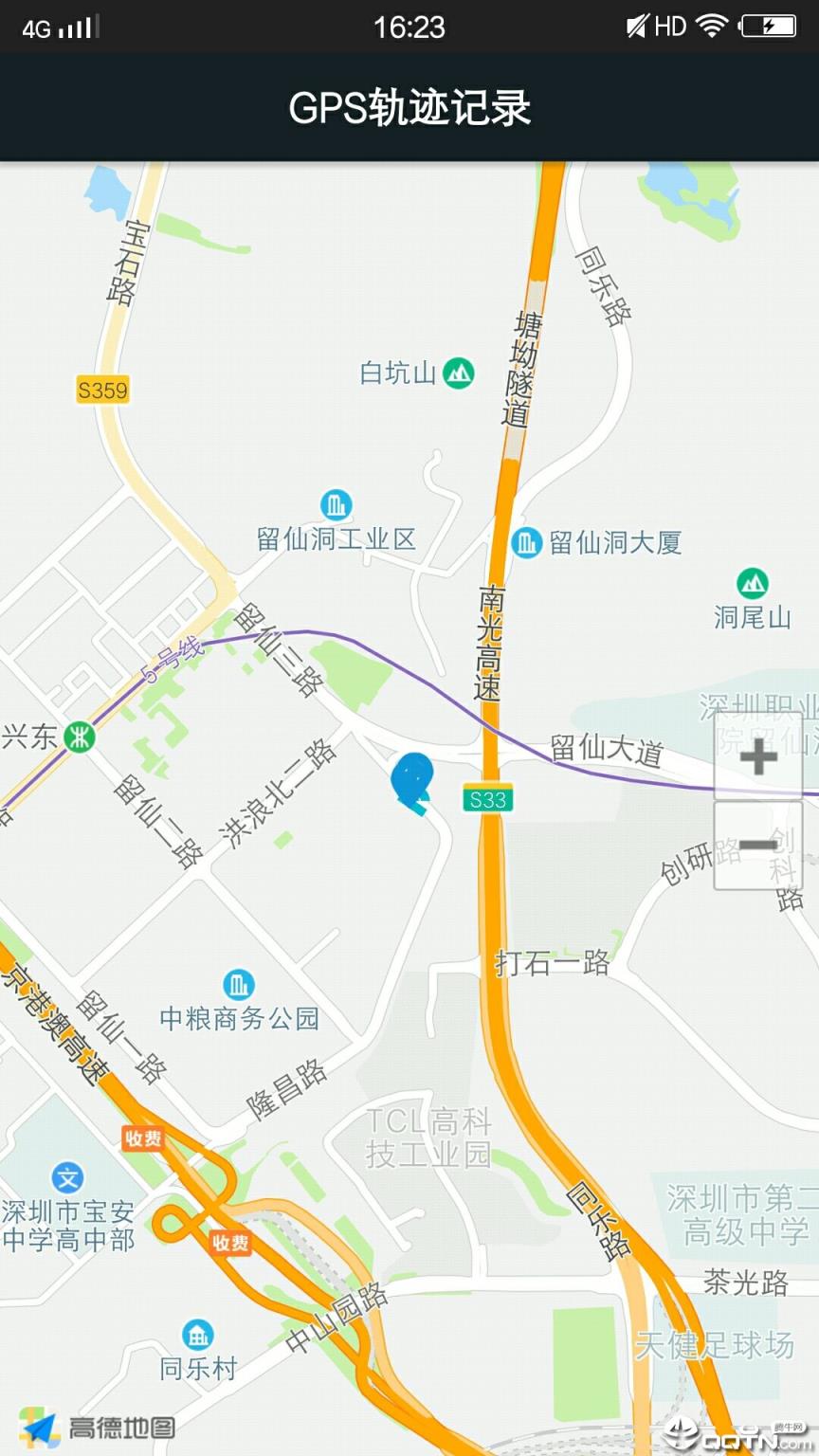Screen dimensions: 819x1456
Task: Click the S359 road label badge
Action: [x=100, y=391]
